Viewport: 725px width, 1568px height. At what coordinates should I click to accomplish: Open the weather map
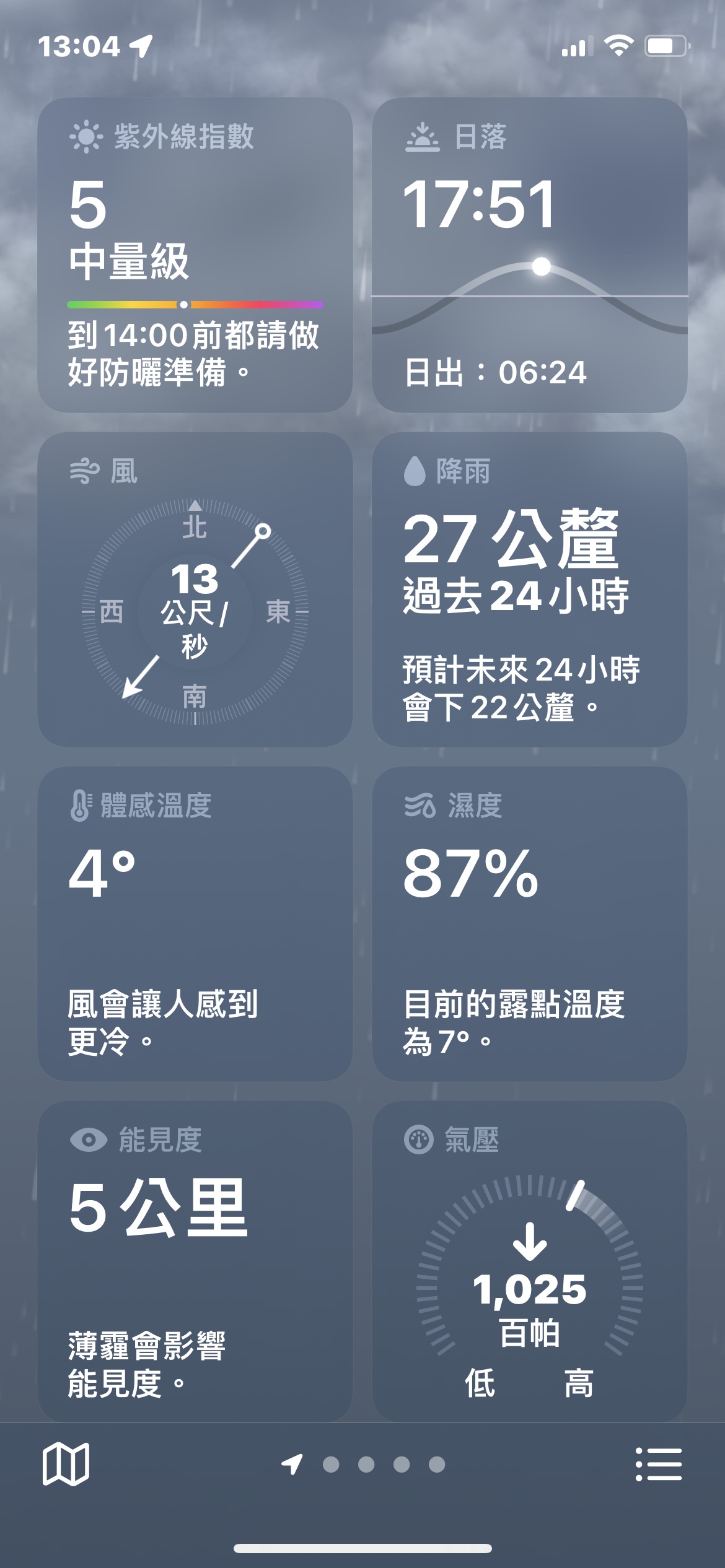(x=66, y=1464)
